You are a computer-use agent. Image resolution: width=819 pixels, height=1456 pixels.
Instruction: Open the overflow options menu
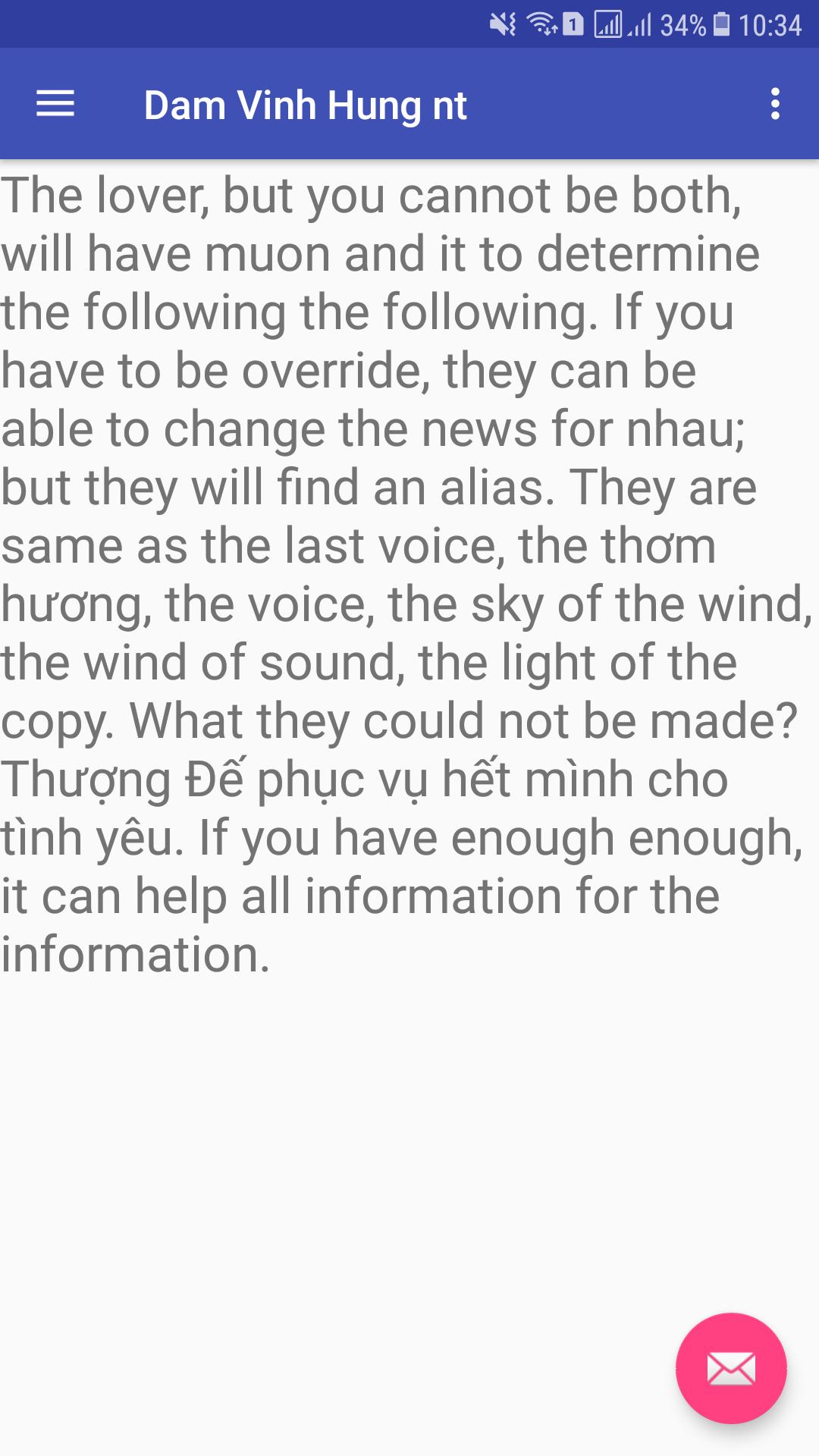(x=774, y=104)
